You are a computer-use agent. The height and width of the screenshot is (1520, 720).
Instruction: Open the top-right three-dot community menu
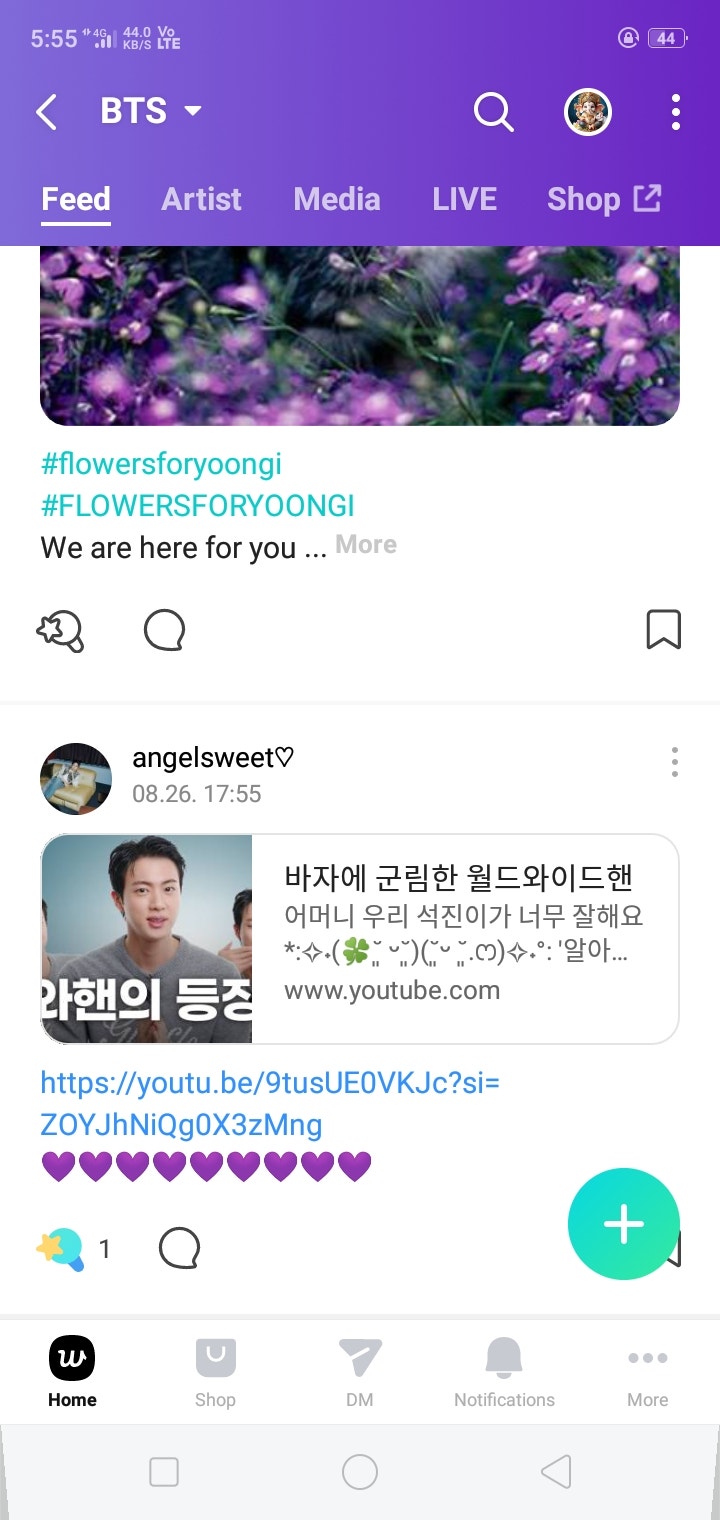pos(675,112)
